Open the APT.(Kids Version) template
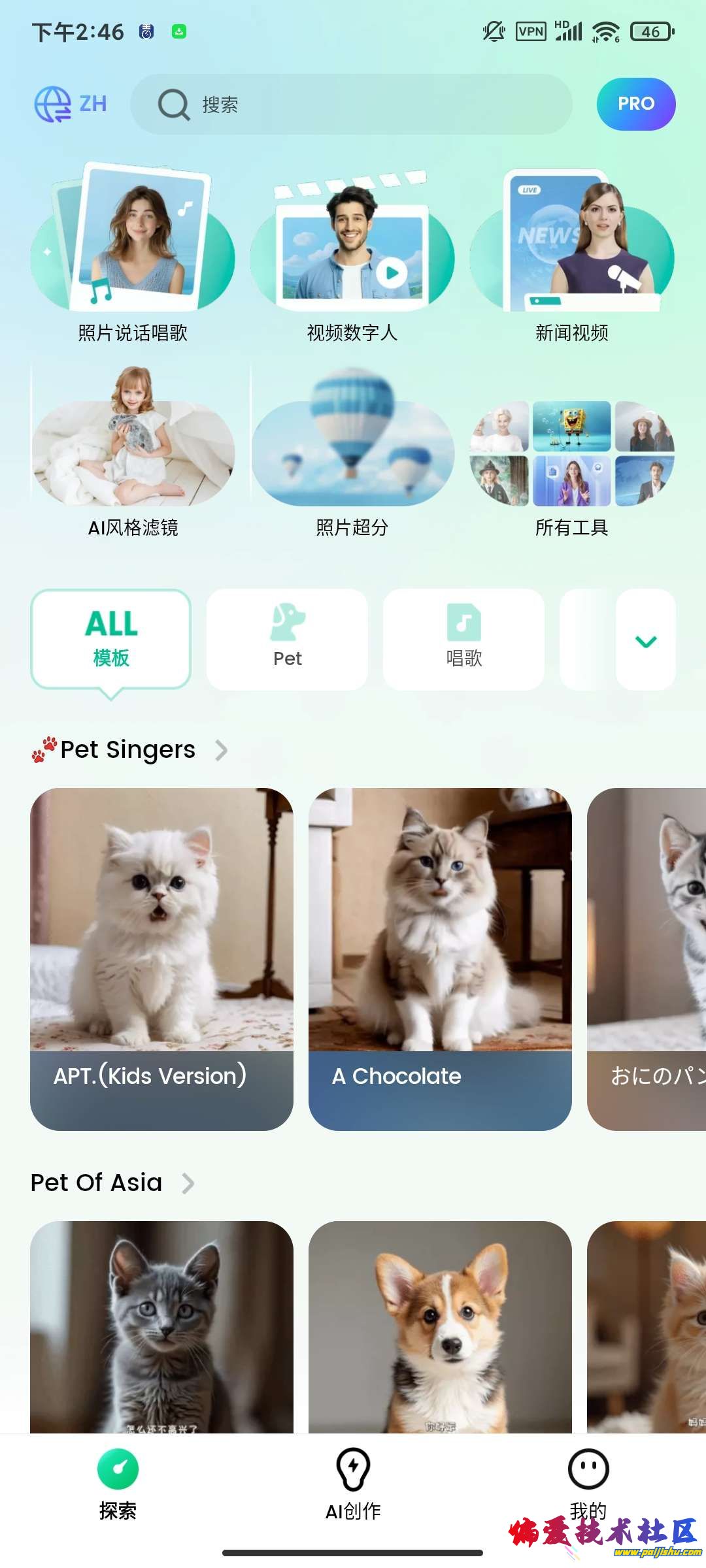The height and width of the screenshot is (1568, 706). coord(161,958)
